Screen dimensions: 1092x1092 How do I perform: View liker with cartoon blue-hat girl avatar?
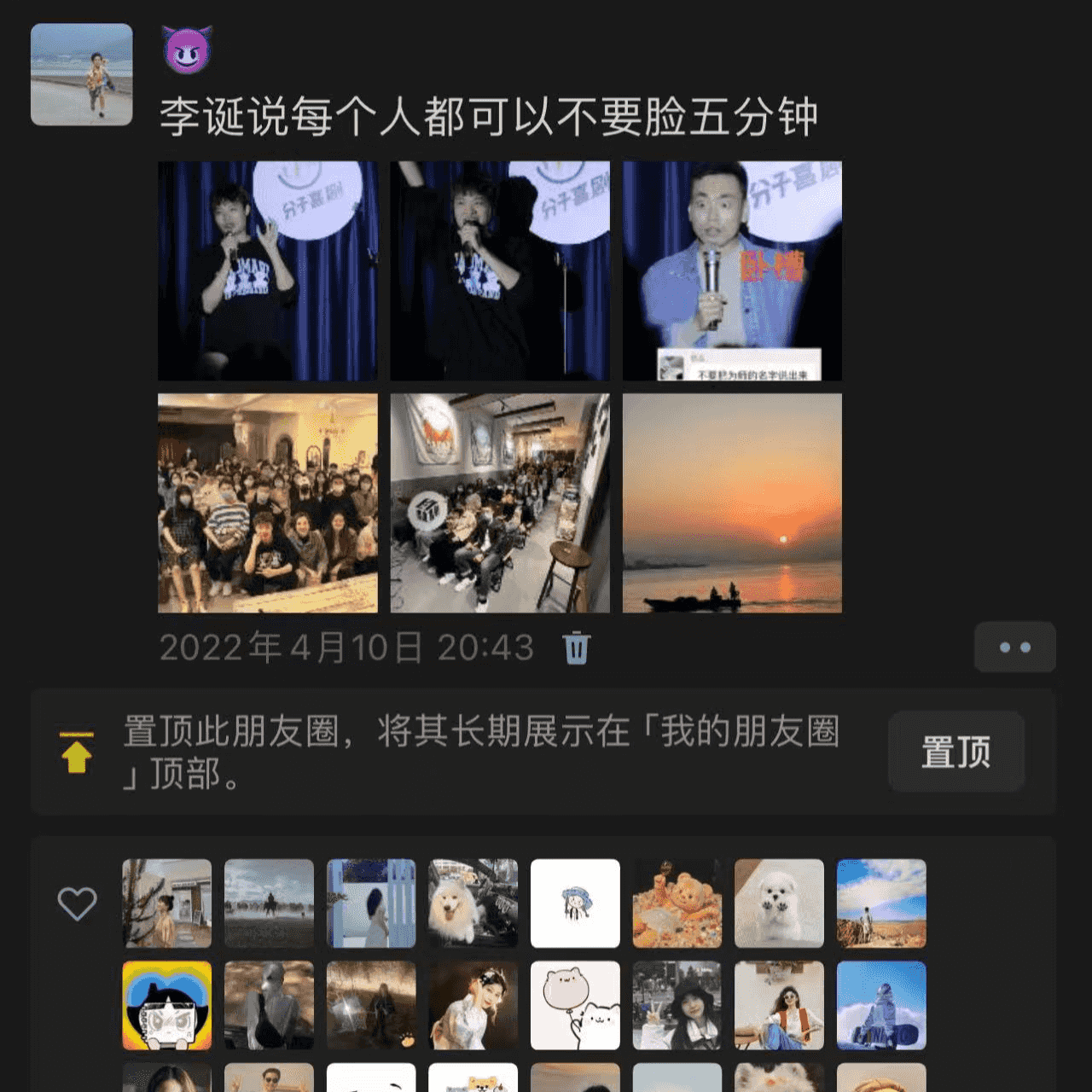click(575, 903)
